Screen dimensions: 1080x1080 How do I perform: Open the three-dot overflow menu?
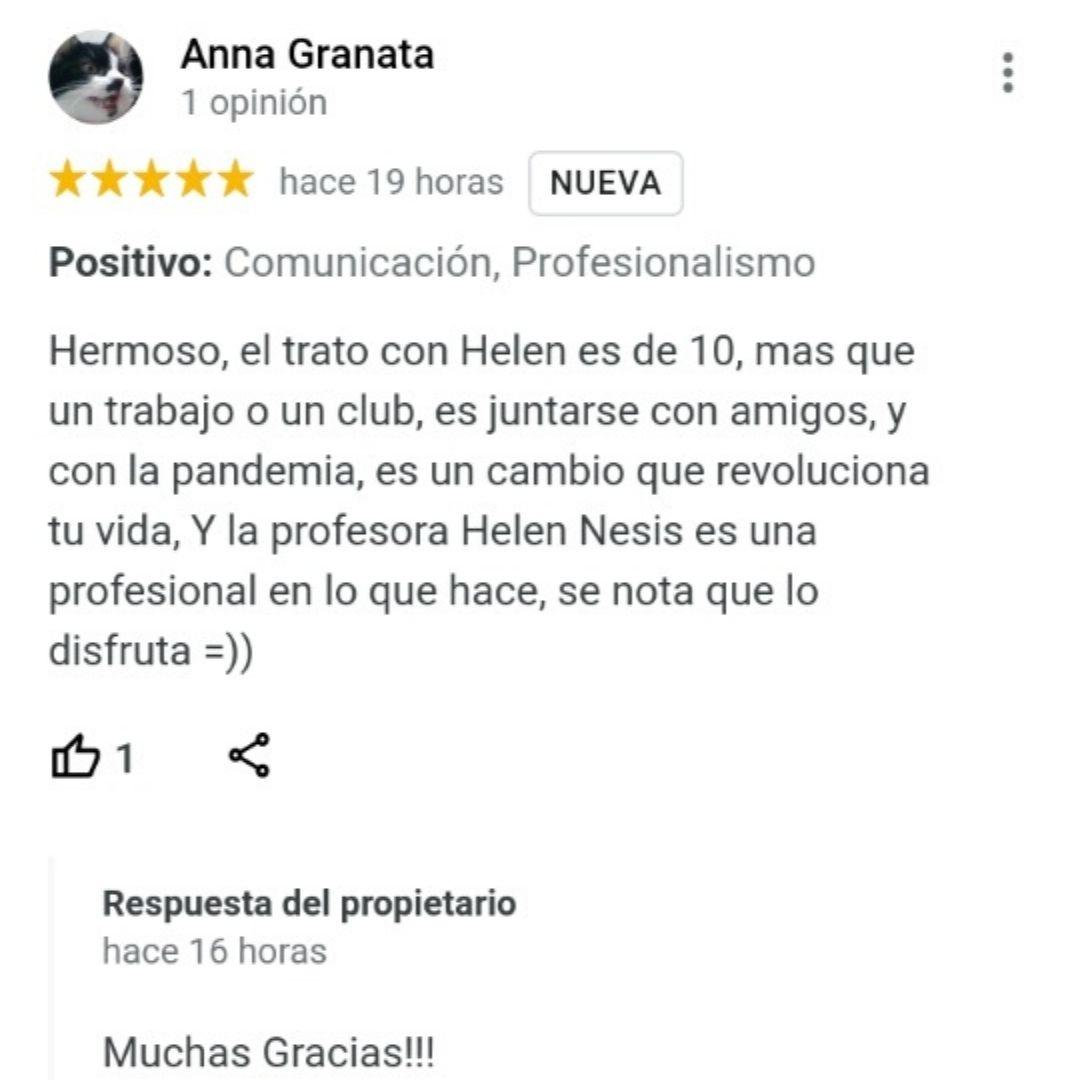(x=1008, y=72)
